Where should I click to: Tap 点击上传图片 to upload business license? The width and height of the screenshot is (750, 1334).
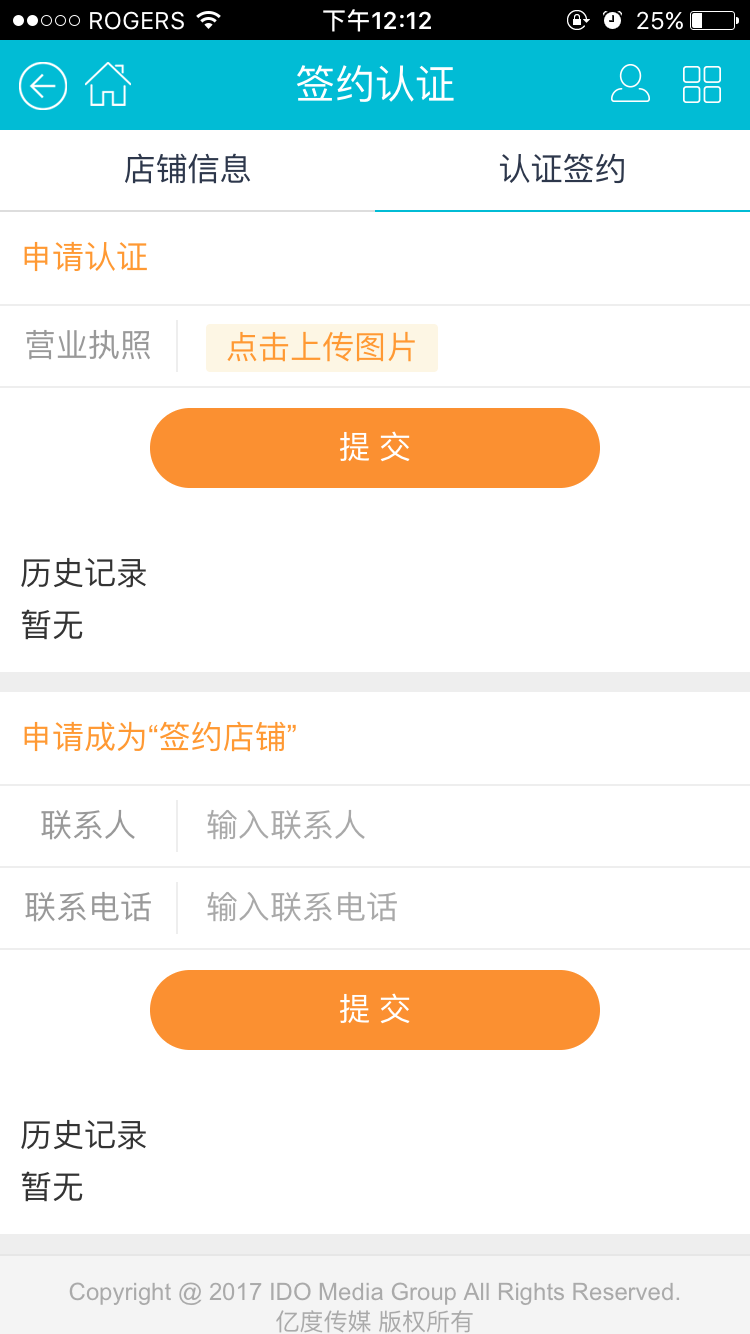click(x=322, y=347)
